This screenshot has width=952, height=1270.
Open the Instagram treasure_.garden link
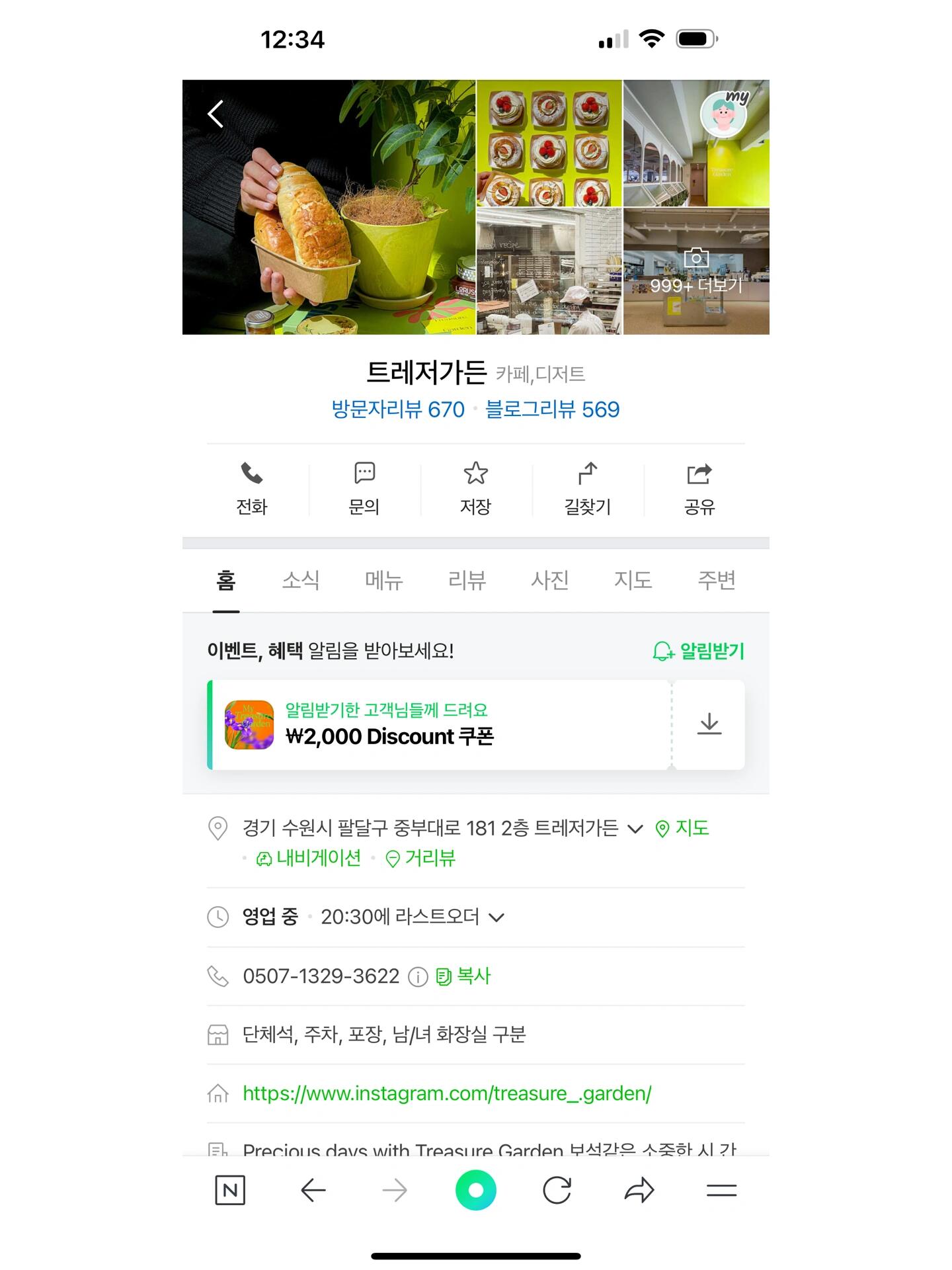tap(447, 1093)
